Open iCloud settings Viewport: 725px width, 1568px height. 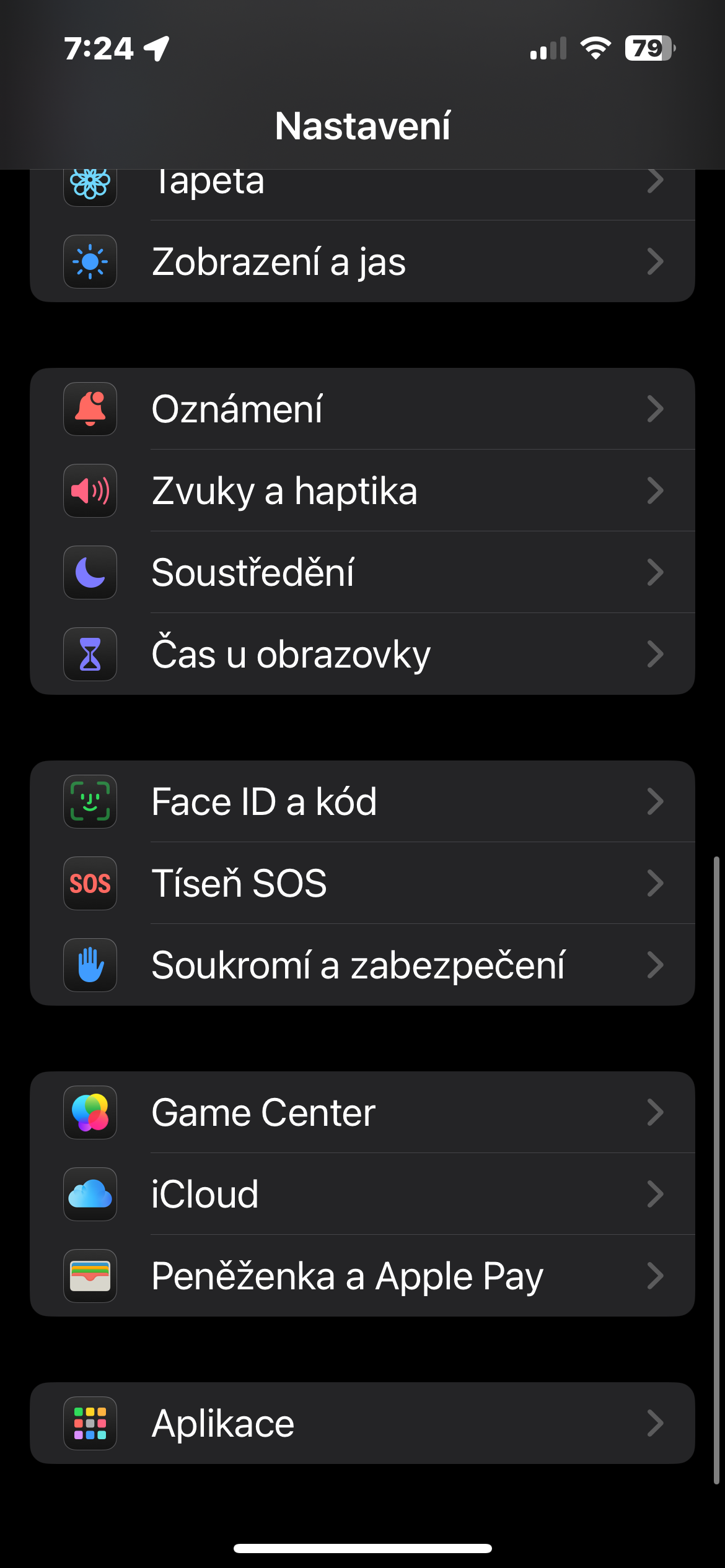pyautogui.click(x=362, y=1194)
